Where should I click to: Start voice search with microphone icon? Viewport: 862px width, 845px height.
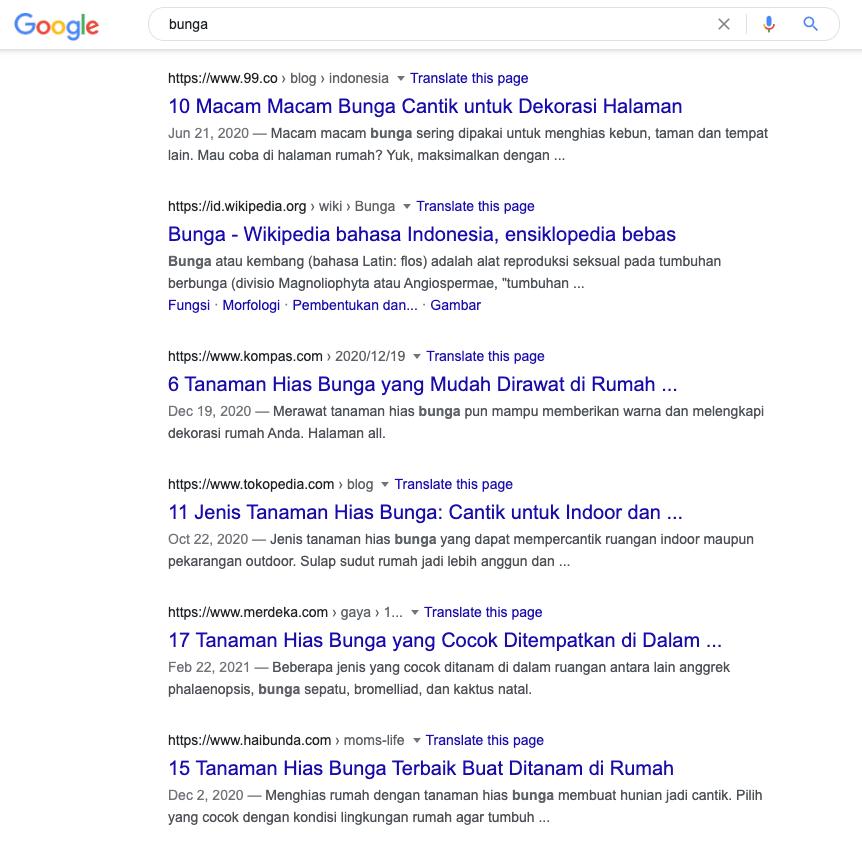769,25
